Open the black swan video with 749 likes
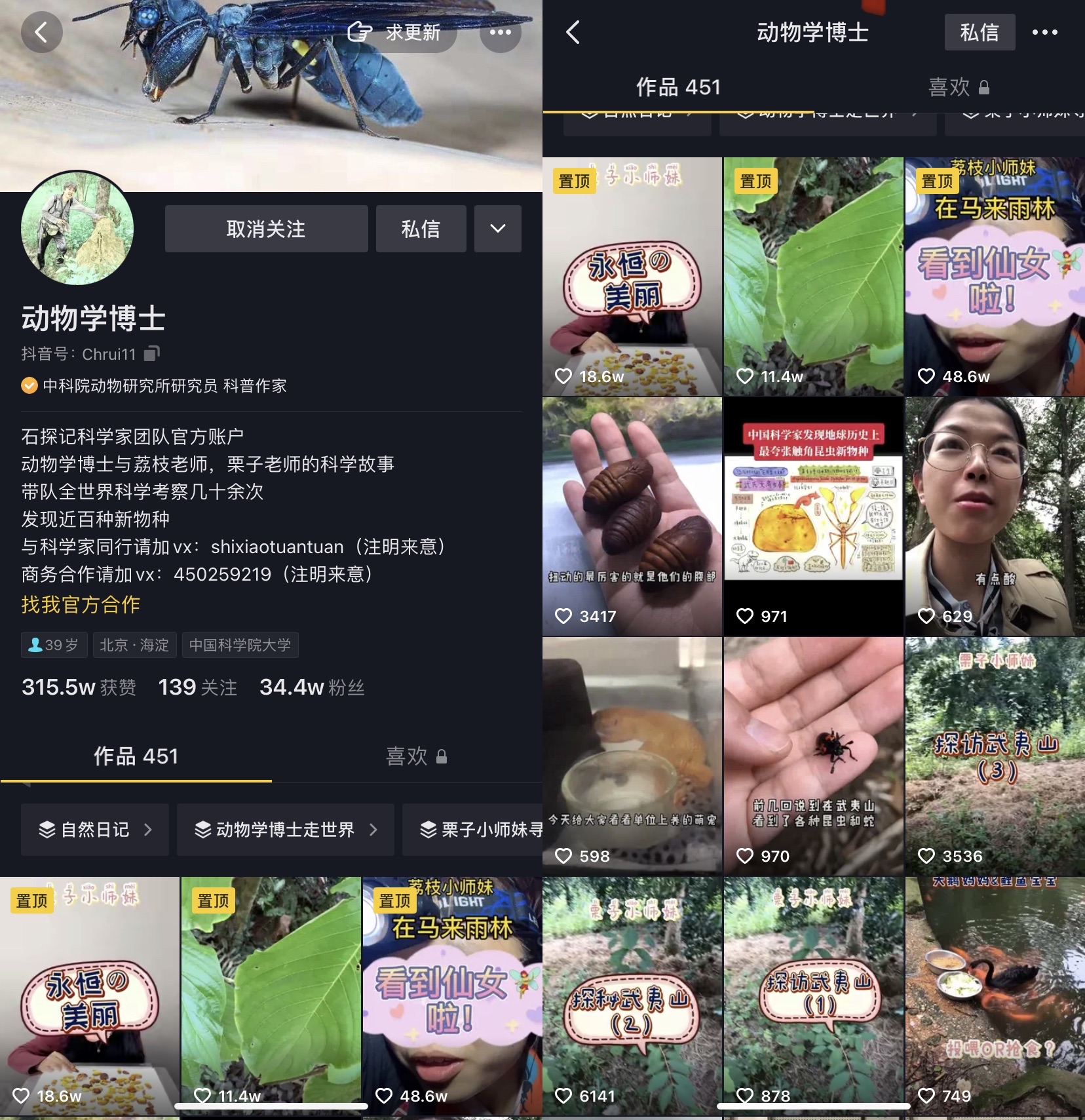Viewport: 1085px width, 1120px height. click(995, 995)
